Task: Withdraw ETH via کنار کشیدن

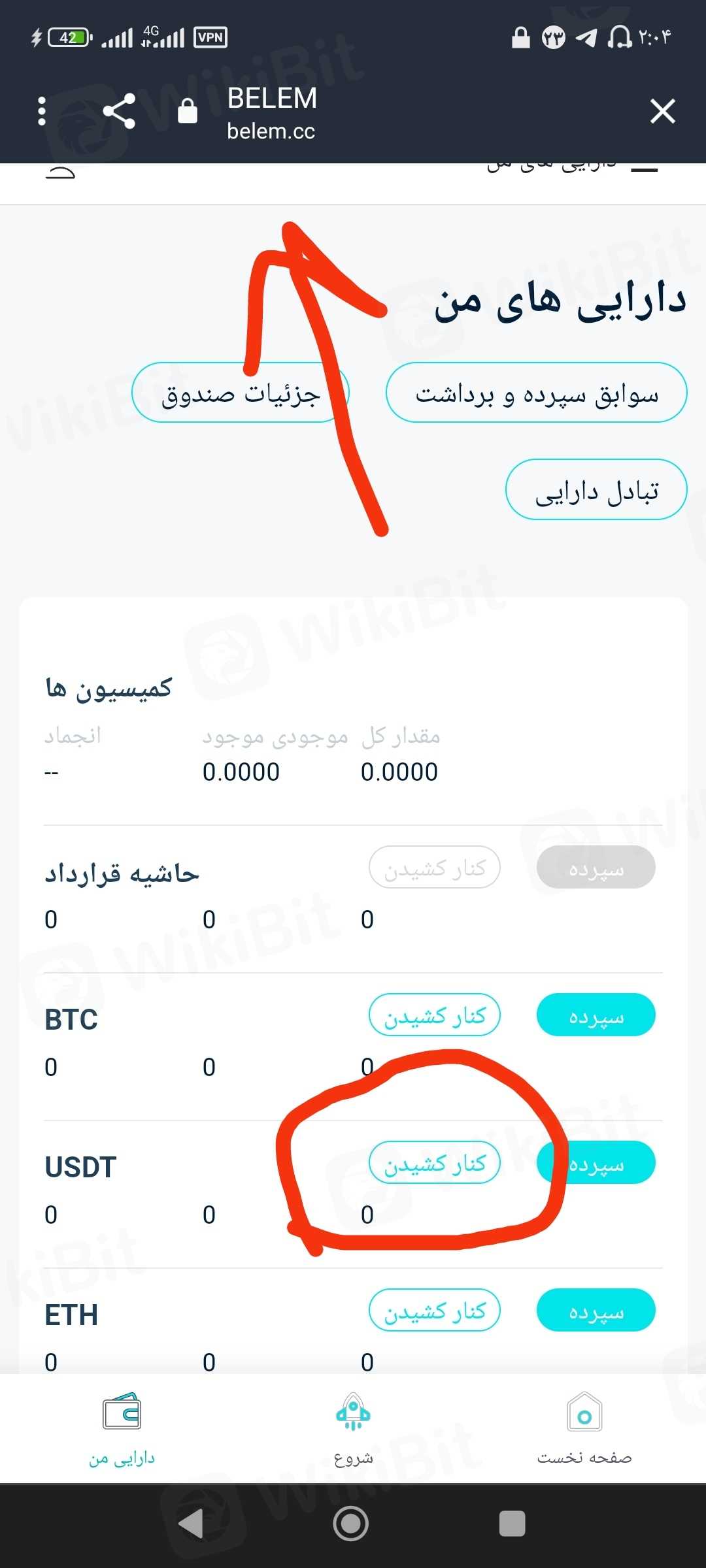Action: coord(435,1310)
